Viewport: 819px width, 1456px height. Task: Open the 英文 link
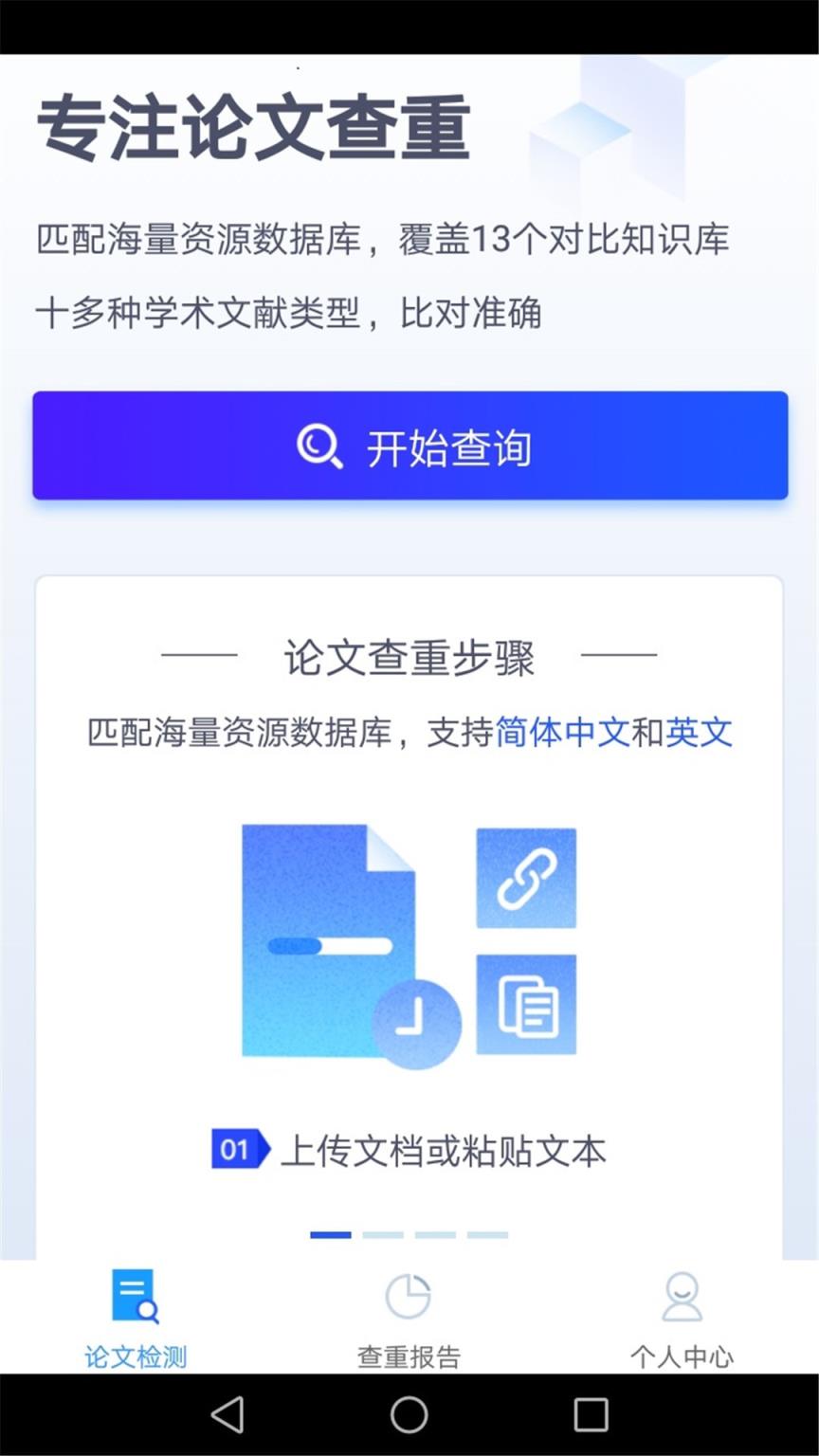700,733
